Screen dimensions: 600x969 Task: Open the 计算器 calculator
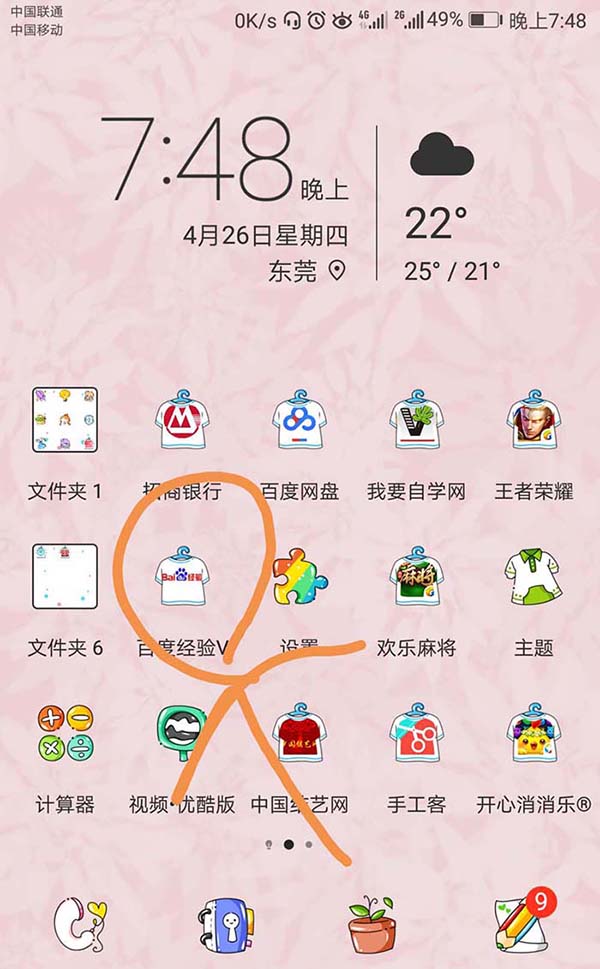65,734
